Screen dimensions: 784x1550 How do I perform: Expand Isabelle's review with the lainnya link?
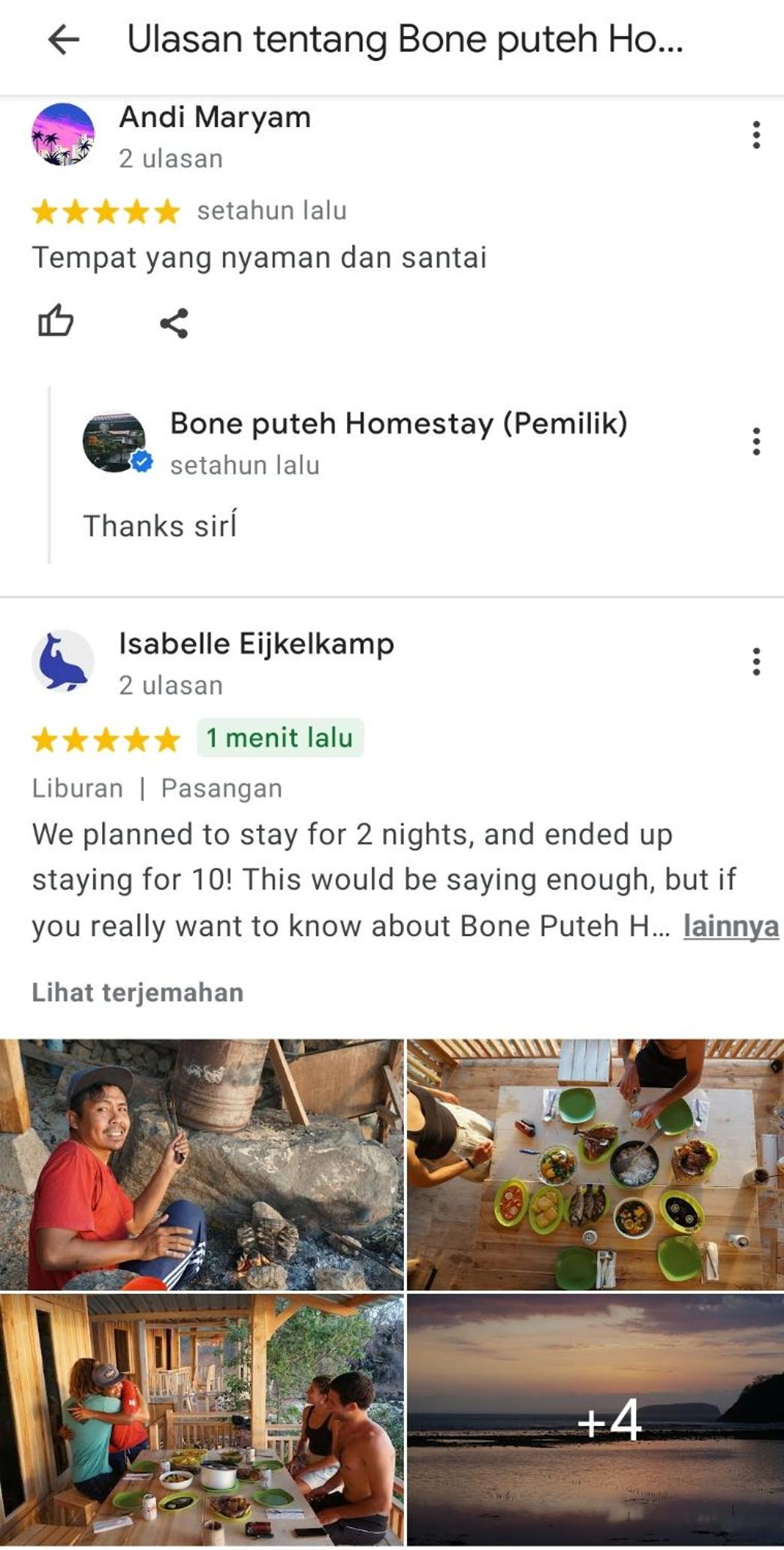pyautogui.click(x=731, y=926)
